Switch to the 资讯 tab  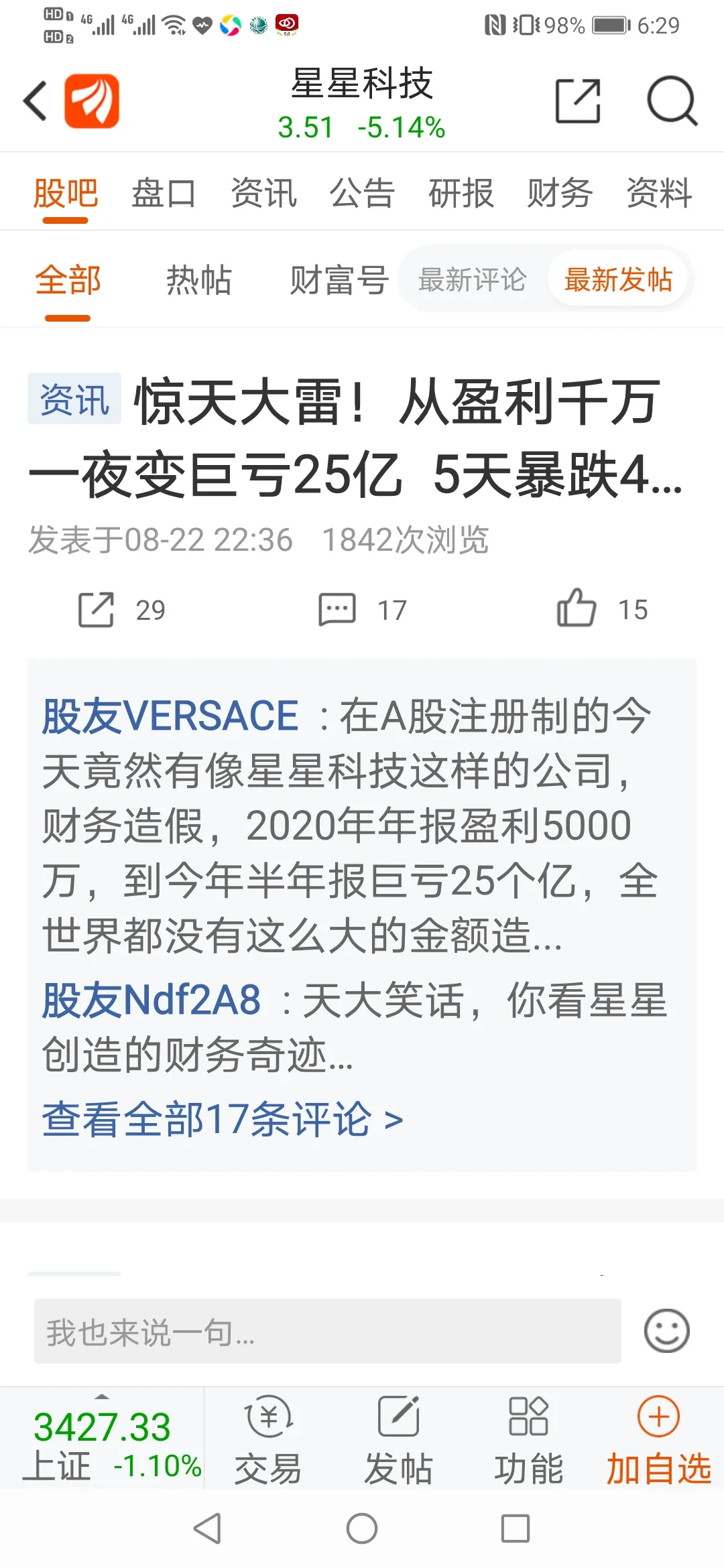pos(263,194)
